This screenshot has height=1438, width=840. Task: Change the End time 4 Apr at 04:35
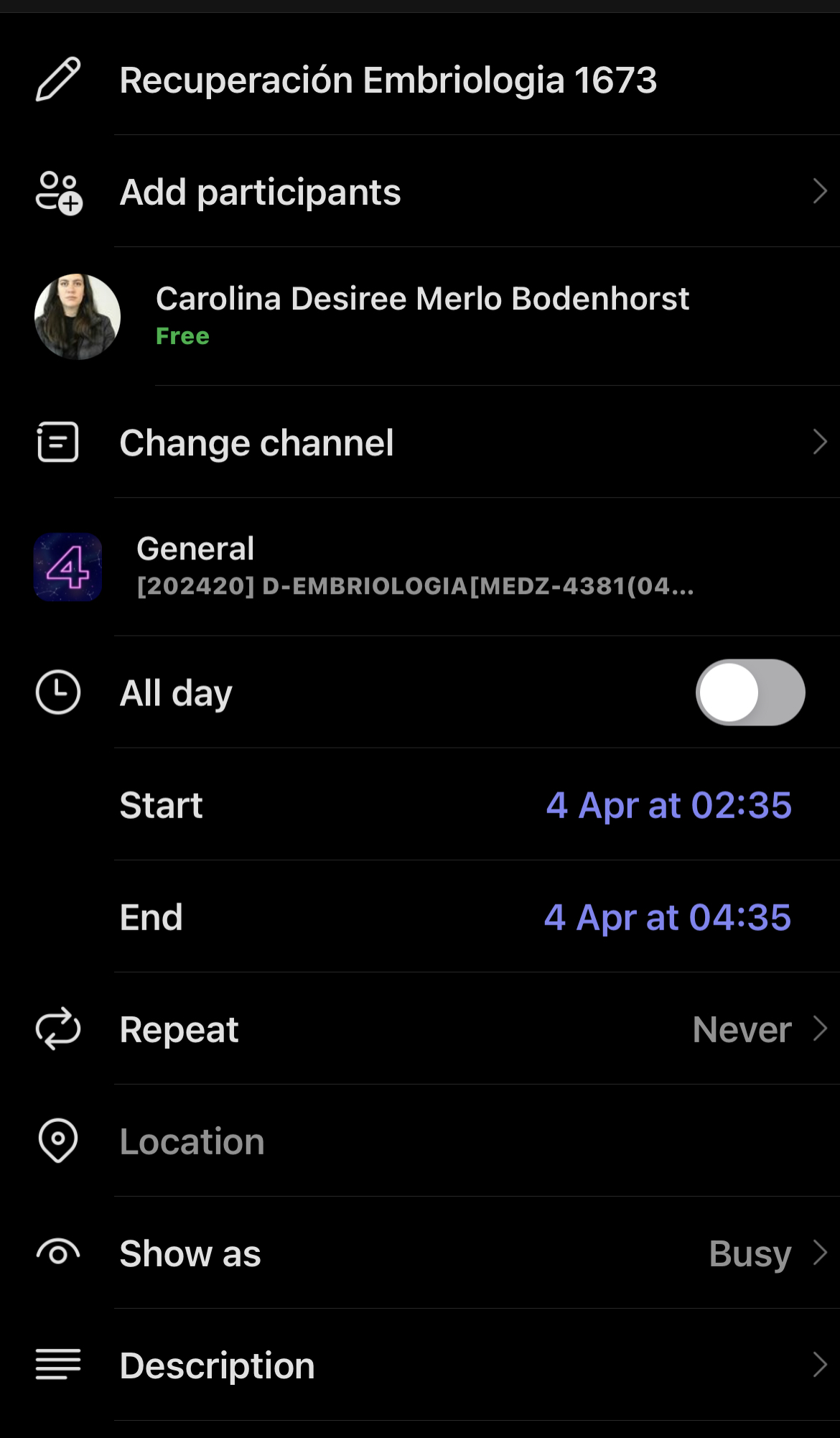pos(668,917)
